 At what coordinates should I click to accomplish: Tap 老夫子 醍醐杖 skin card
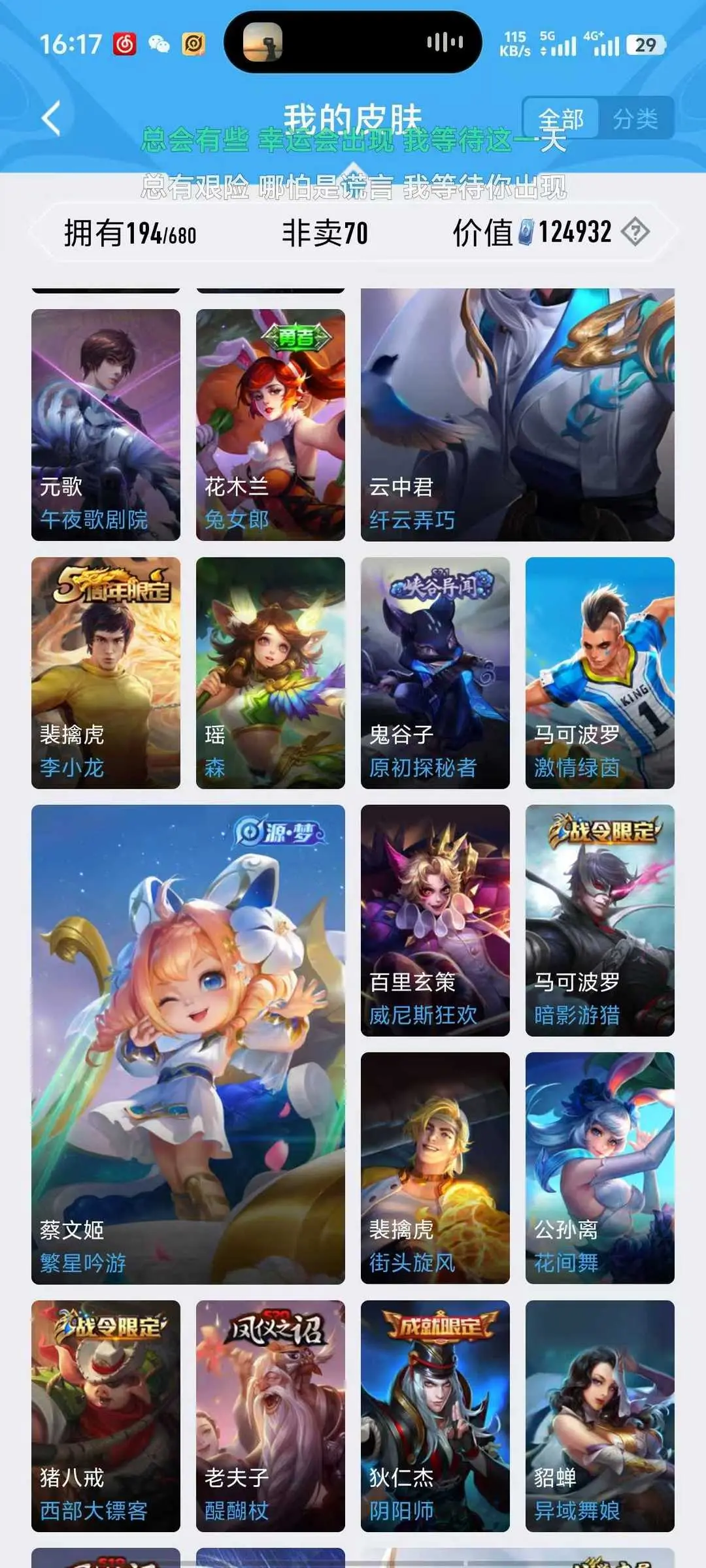coord(271,1416)
